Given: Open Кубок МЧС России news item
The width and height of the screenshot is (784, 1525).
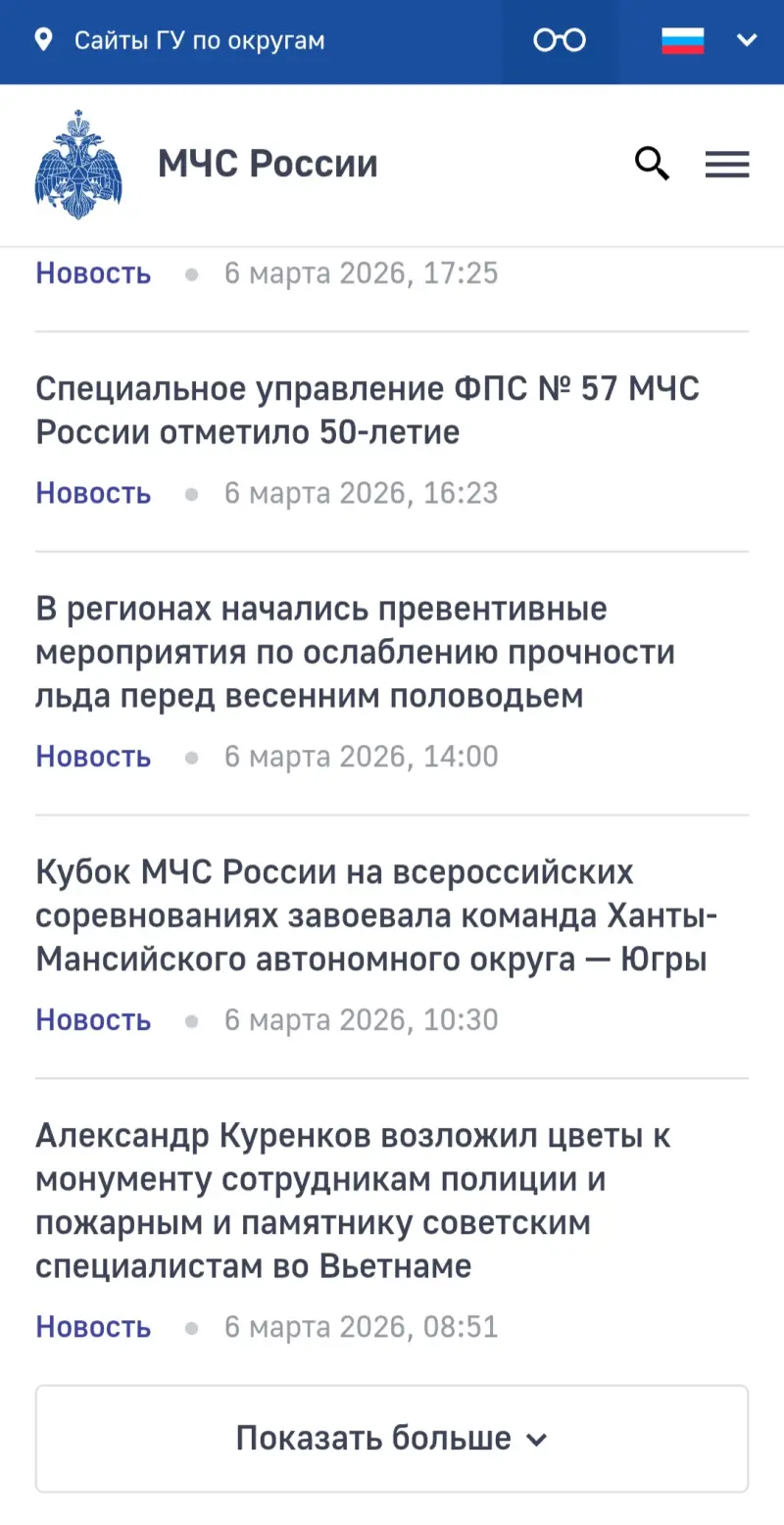Looking at the screenshot, I should pos(376,916).
